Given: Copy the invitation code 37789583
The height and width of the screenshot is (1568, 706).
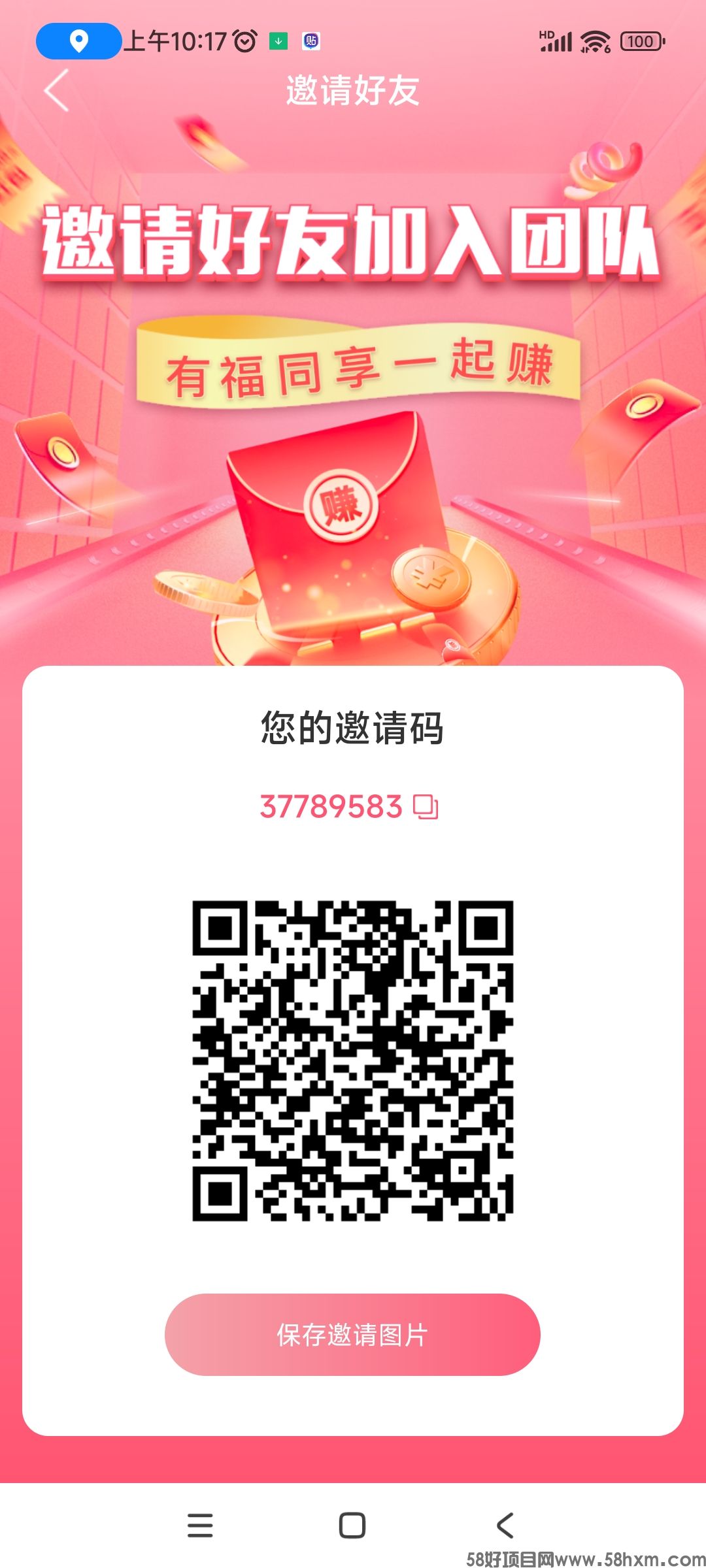Looking at the screenshot, I should pos(426,807).
